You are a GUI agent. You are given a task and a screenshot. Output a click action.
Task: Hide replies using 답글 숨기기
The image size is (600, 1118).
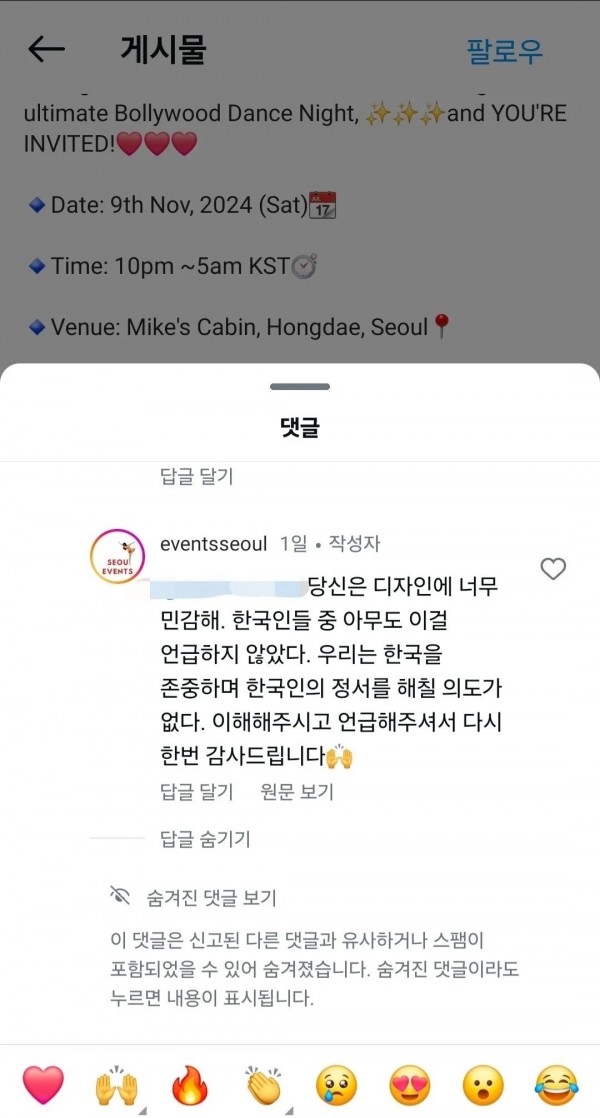click(x=205, y=839)
